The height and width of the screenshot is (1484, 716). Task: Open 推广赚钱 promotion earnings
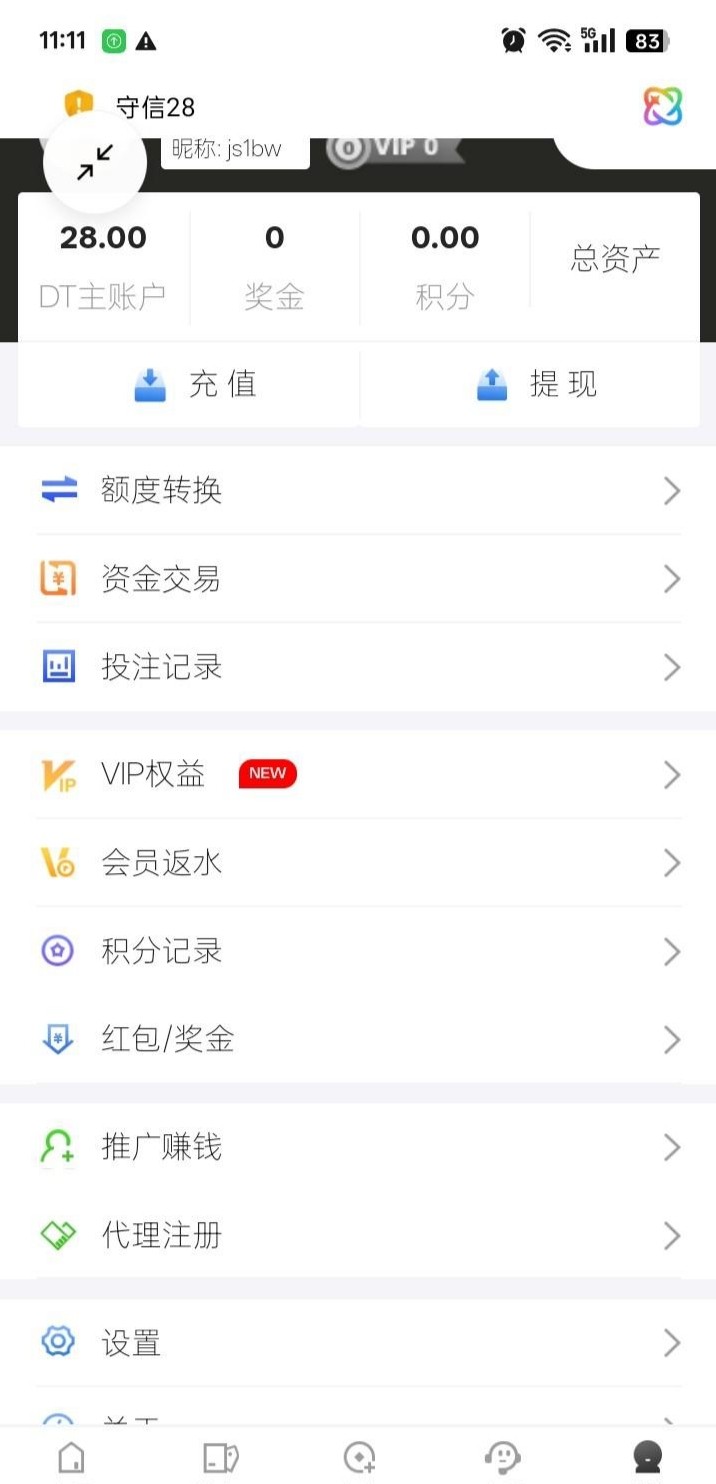pos(358,1147)
